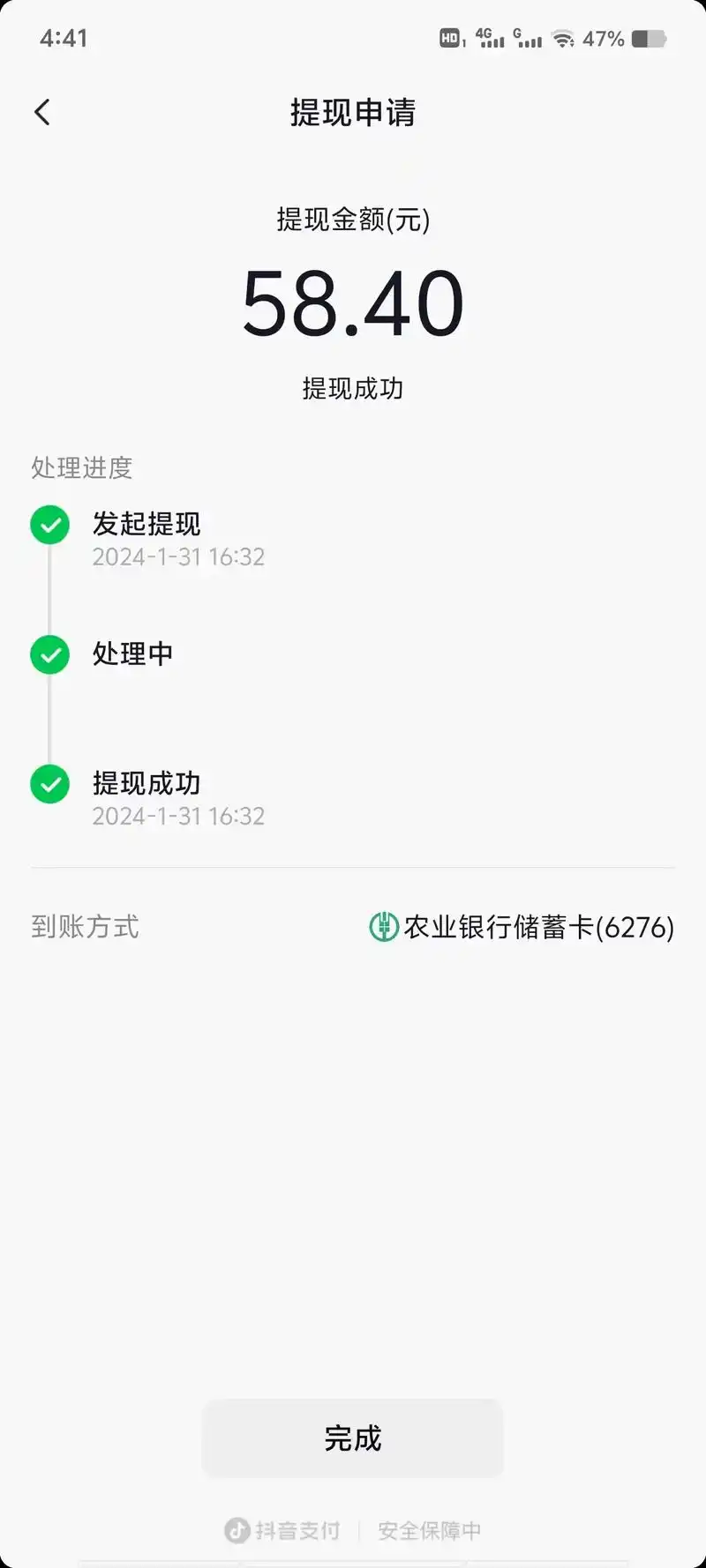The image size is (706, 1568).
Task: Tap the green checkmark next to 处理中
Action: pos(49,654)
